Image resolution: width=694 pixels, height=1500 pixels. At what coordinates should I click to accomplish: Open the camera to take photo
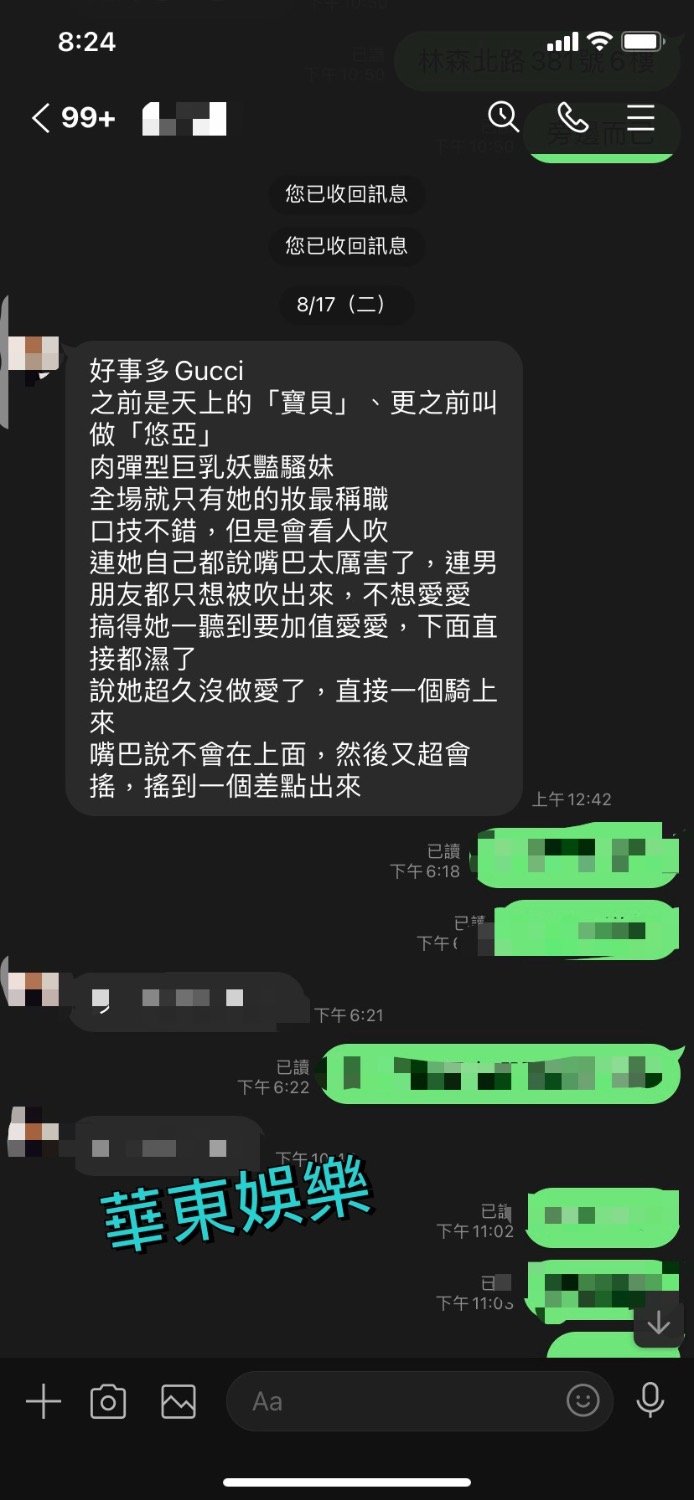(x=108, y=1402)
